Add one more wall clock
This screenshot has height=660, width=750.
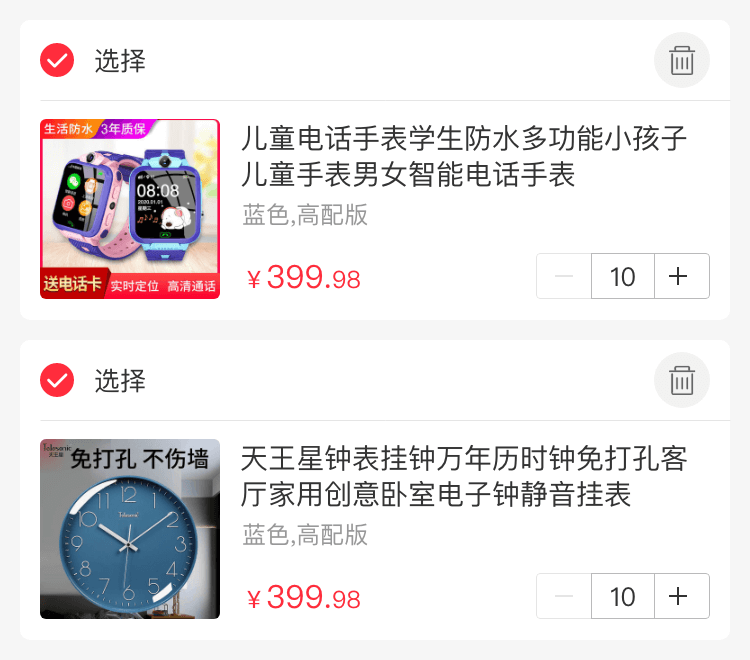coord(681,596)
